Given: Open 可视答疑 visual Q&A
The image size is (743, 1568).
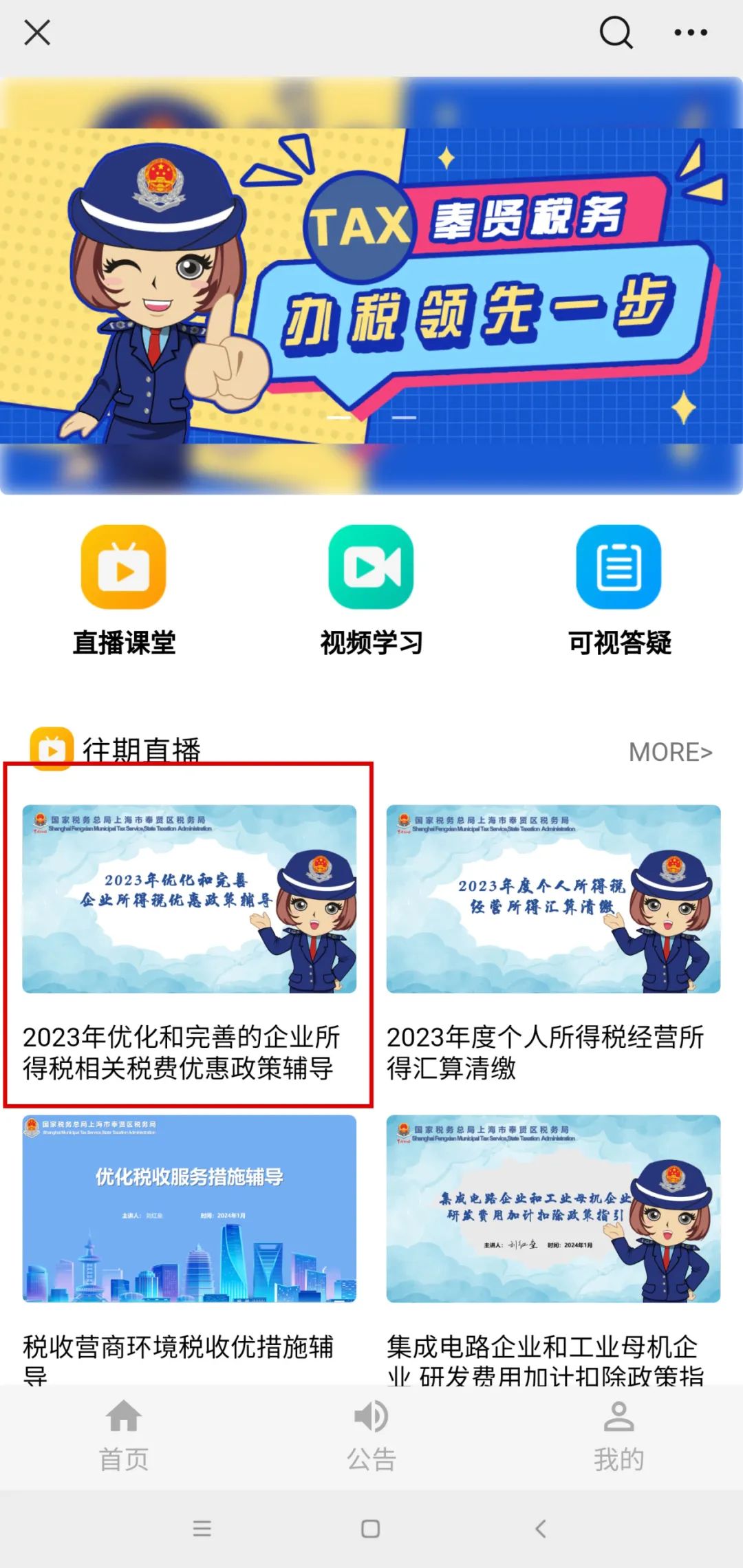Looking at the screenshot, I should (619, 591).
